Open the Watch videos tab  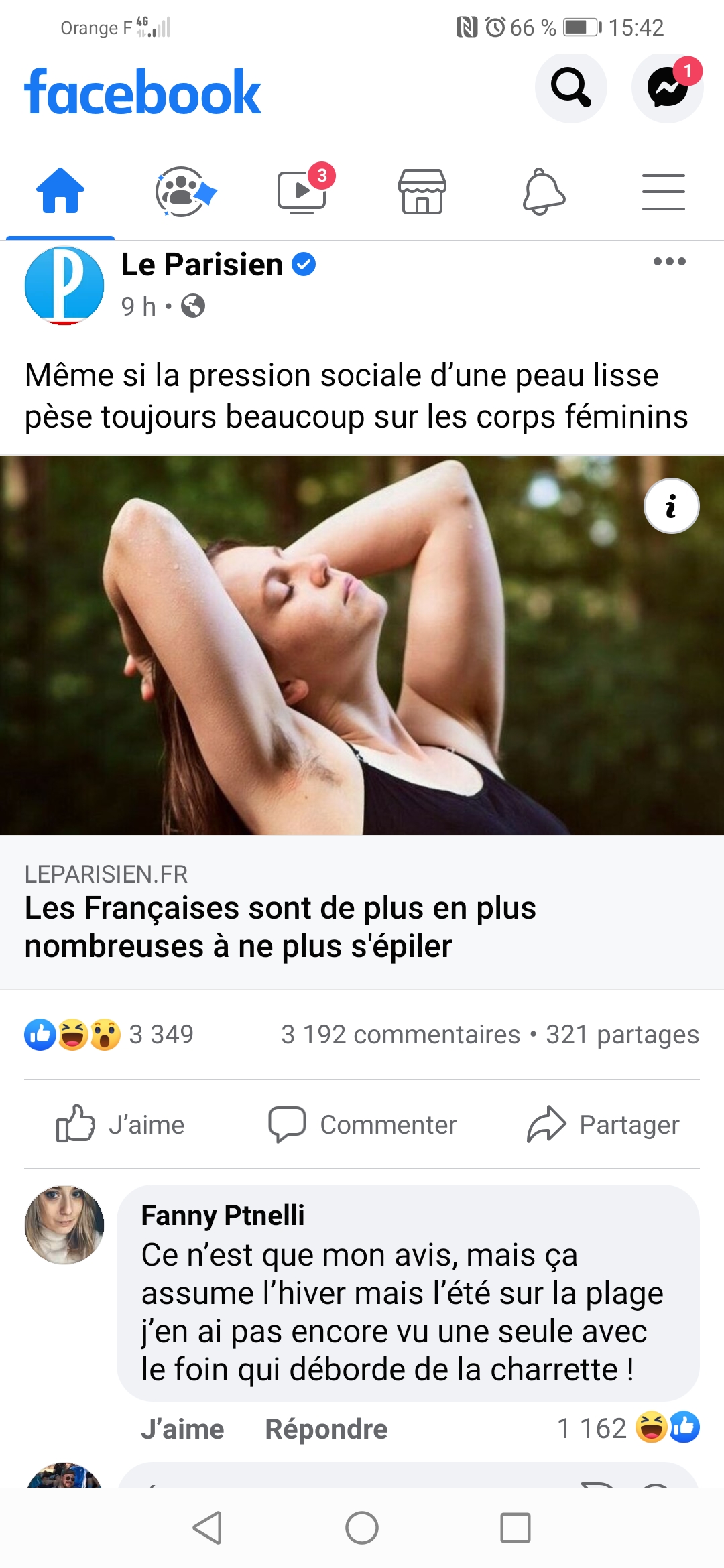pos(302,192)
